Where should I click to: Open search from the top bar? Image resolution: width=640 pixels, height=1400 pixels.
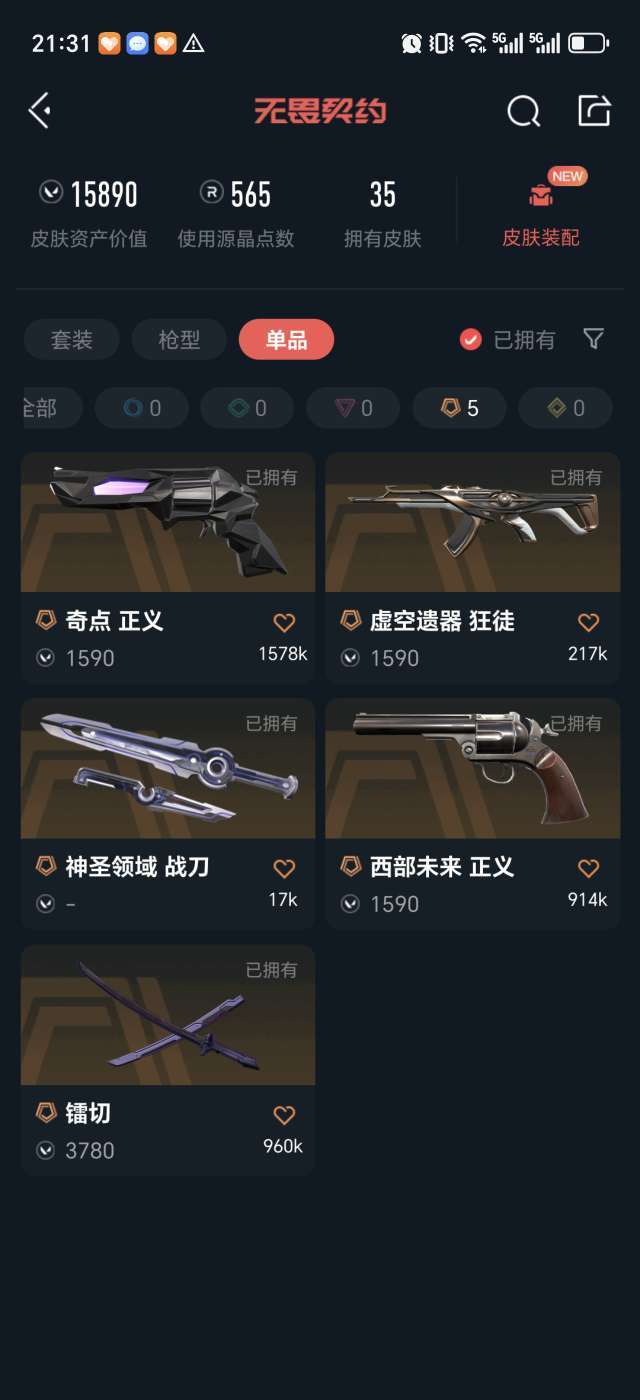(523, 111)
